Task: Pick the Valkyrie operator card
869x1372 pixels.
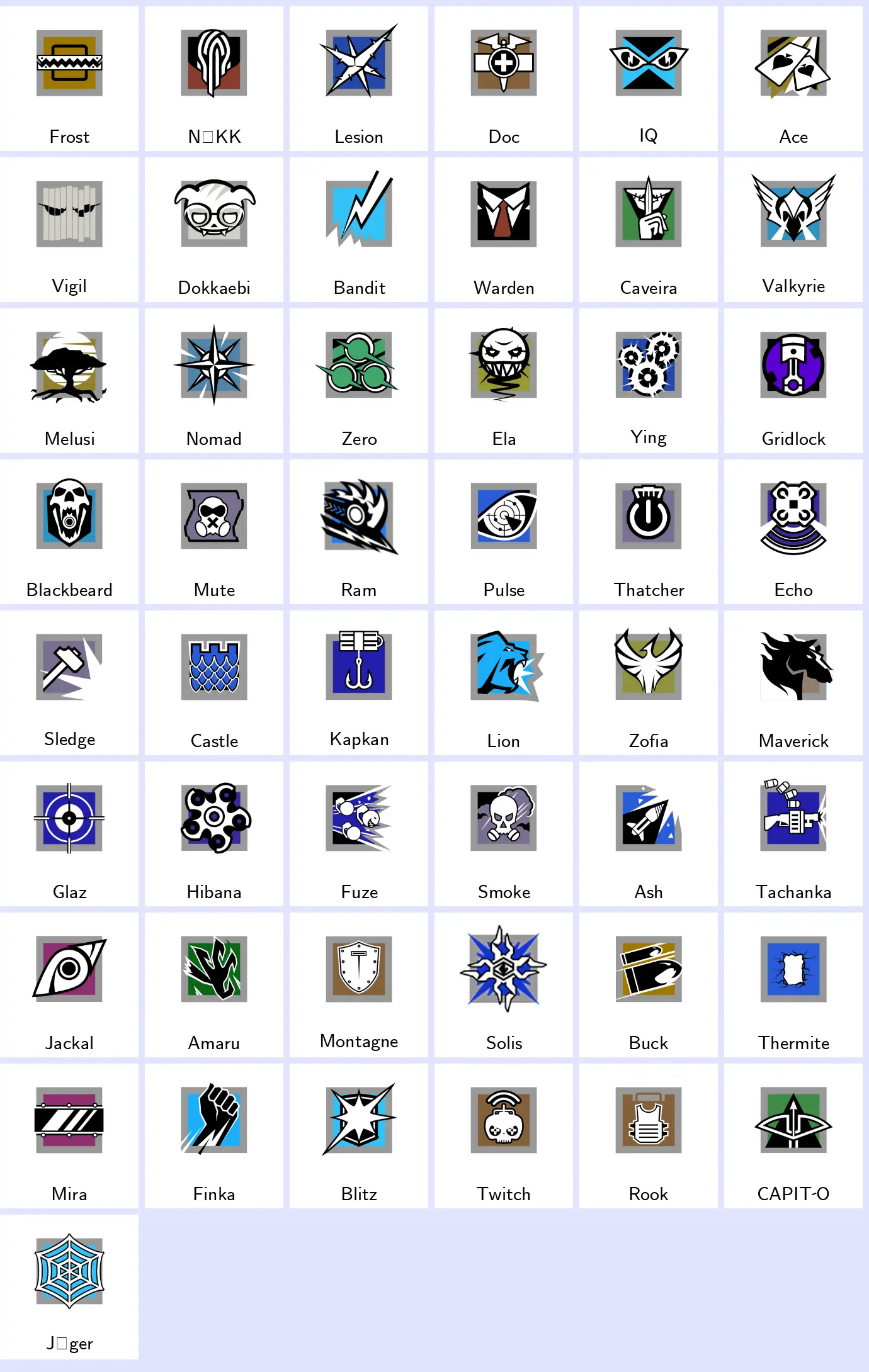Action: coord(793,230)
